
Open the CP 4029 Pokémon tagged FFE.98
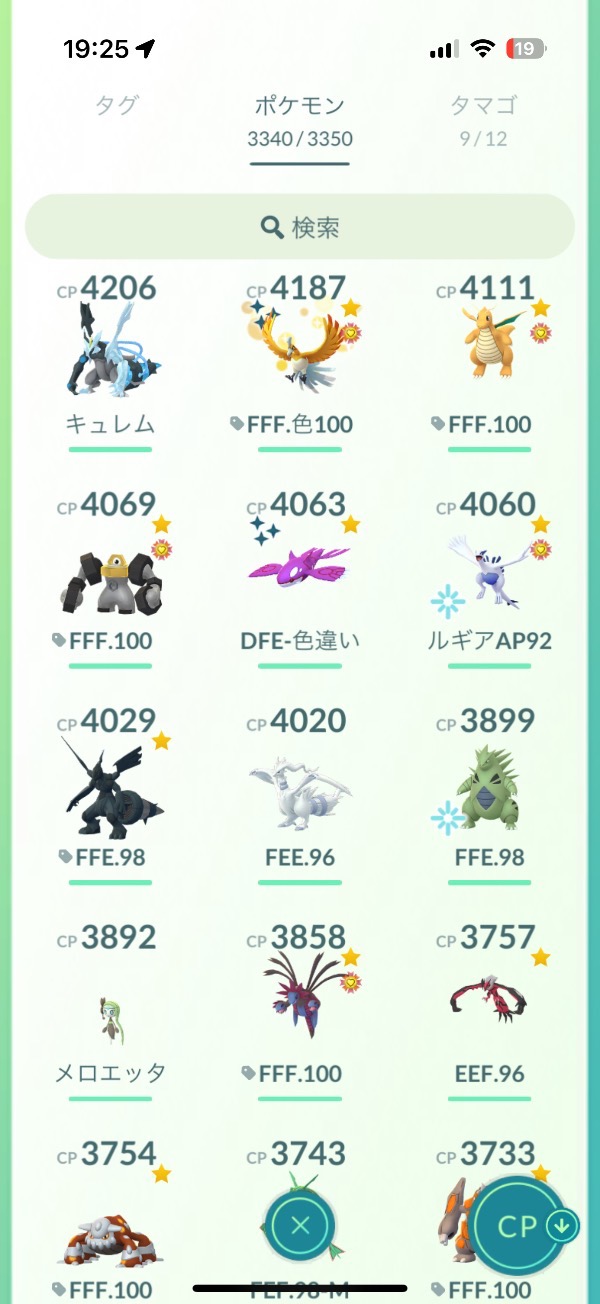tap(110, 790)
